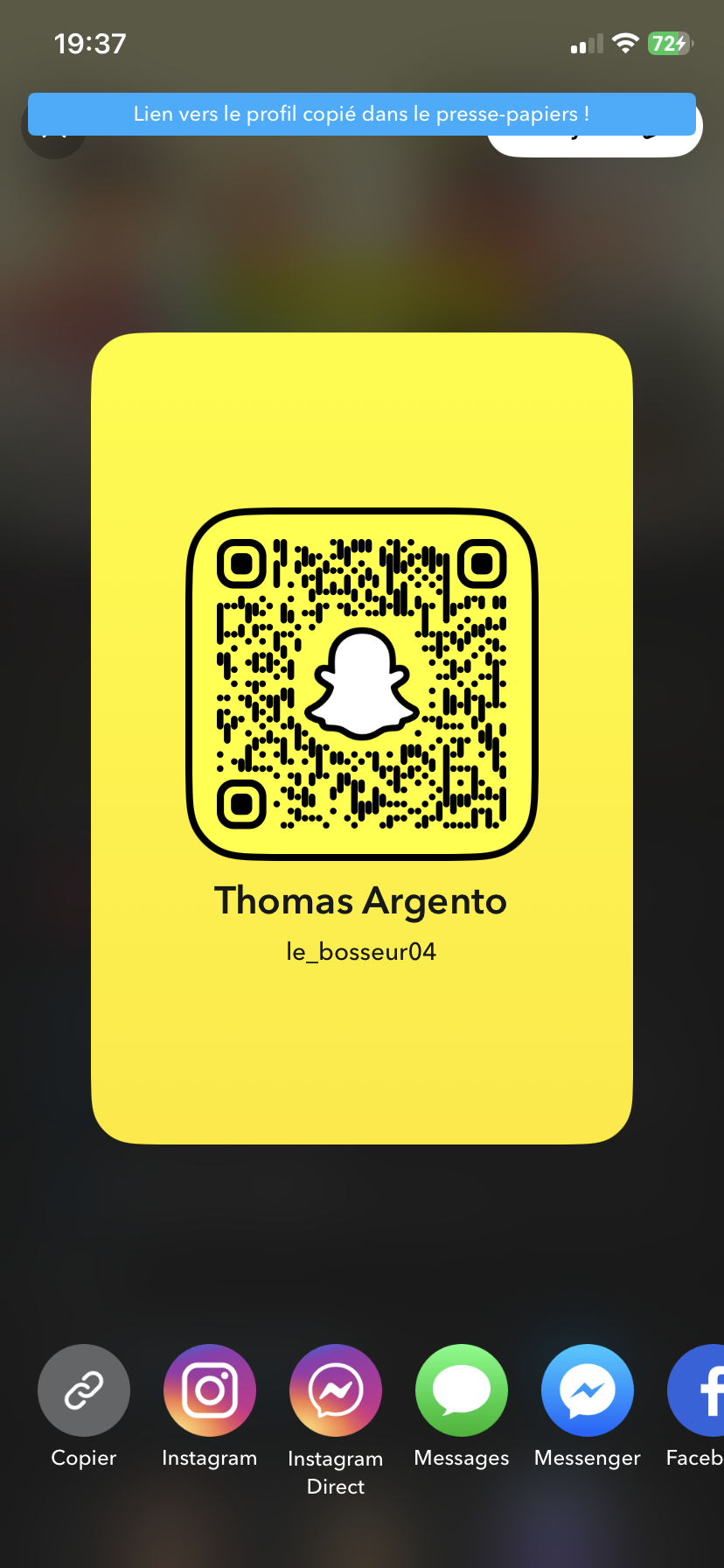Share the Snapcode via Messenger
The image size is (724, 1568).
tap(588, 1389)
